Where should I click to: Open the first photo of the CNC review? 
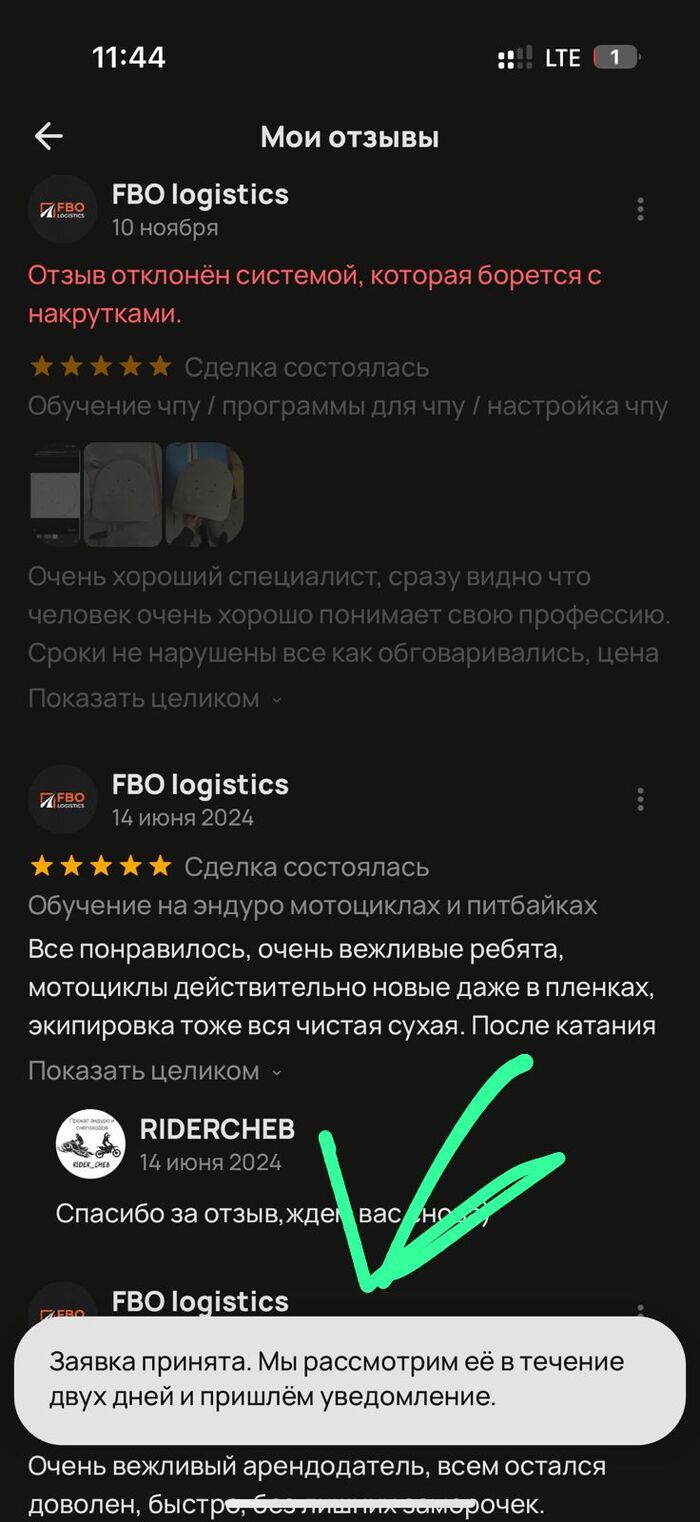(55, 494)
